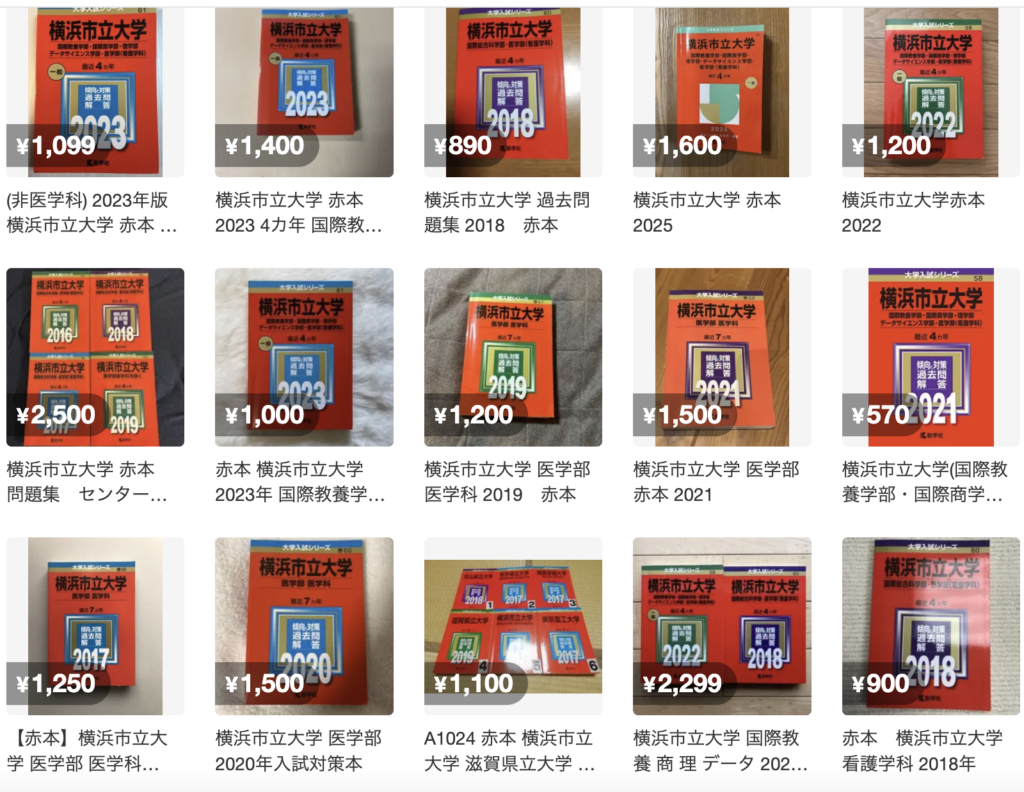Open the ¥1,200 医学部 医学科 2019 listing
This screenshot has height=792, width=1024.
513,357
